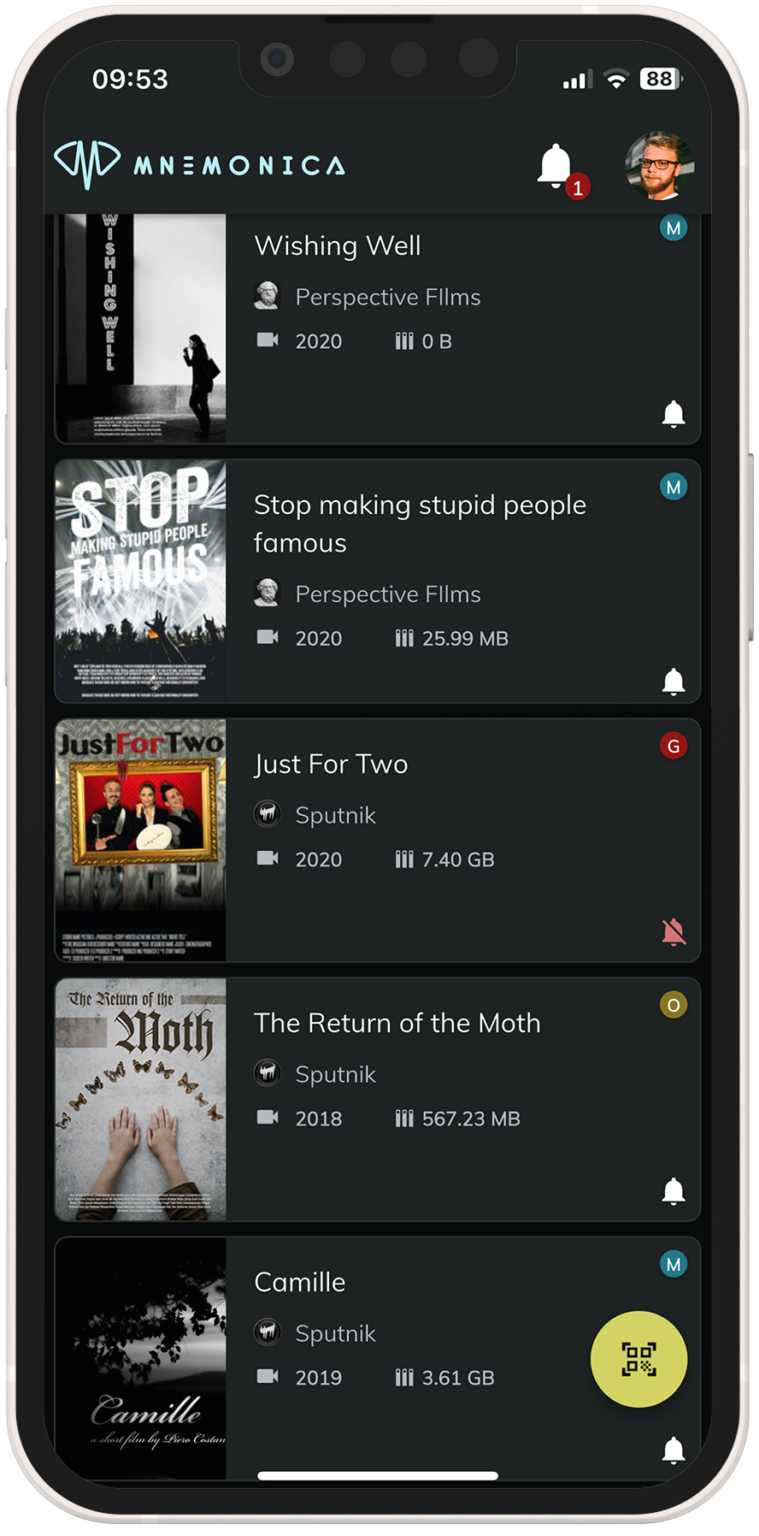This screenshot has height=1536, width=759.
Task: Select Sputnik link under The Return of the Moth
Action: click(335, 1073)
